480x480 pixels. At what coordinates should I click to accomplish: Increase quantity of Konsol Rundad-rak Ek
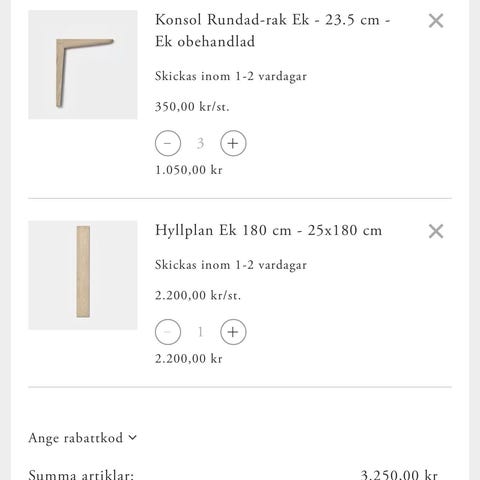coord(233,143)
